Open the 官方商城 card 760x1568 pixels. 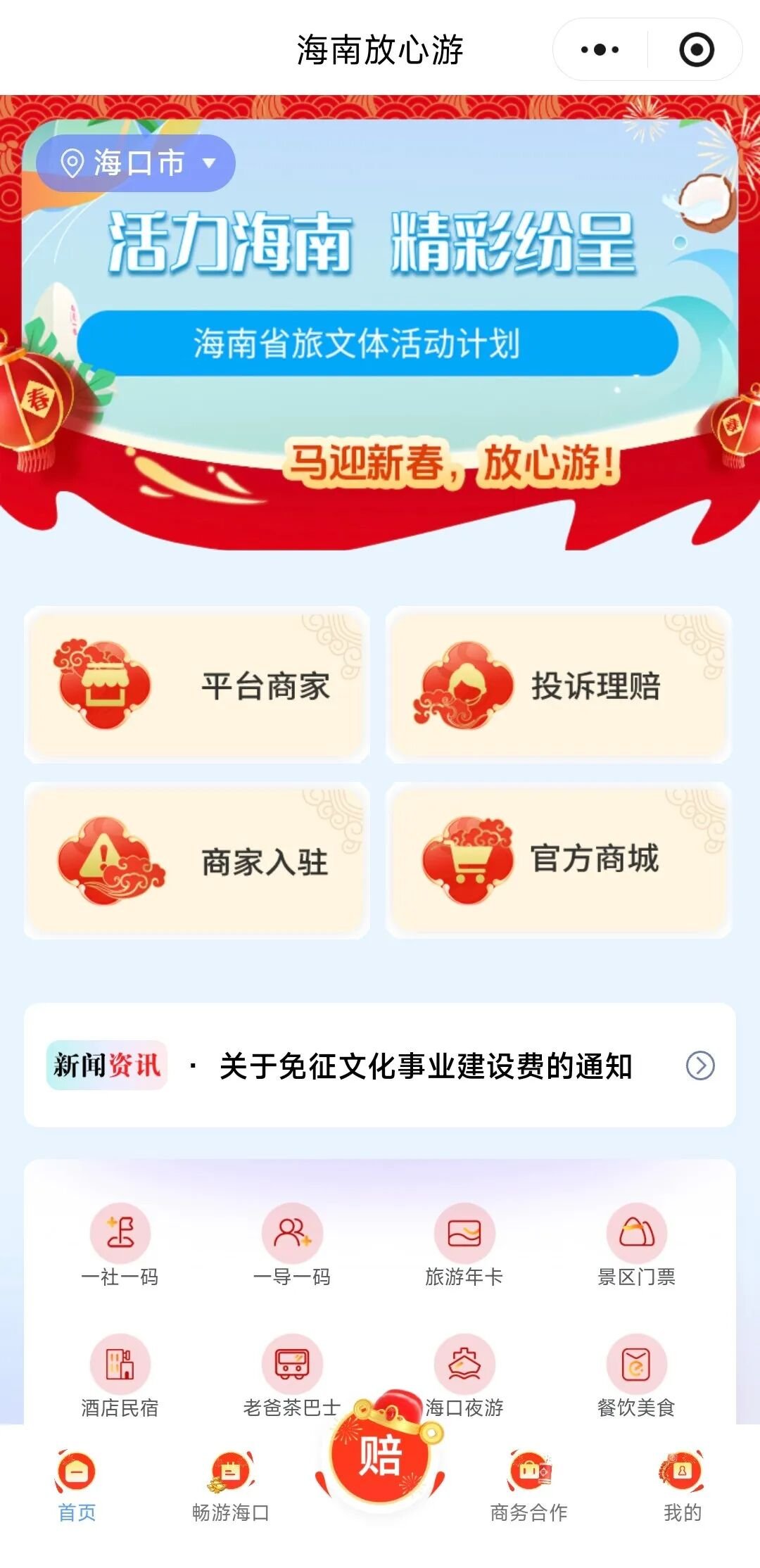558,860
